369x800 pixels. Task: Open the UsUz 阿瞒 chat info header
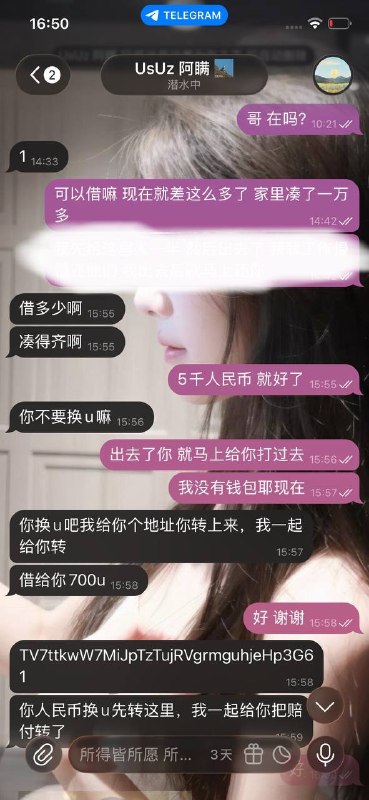[184, 76]
